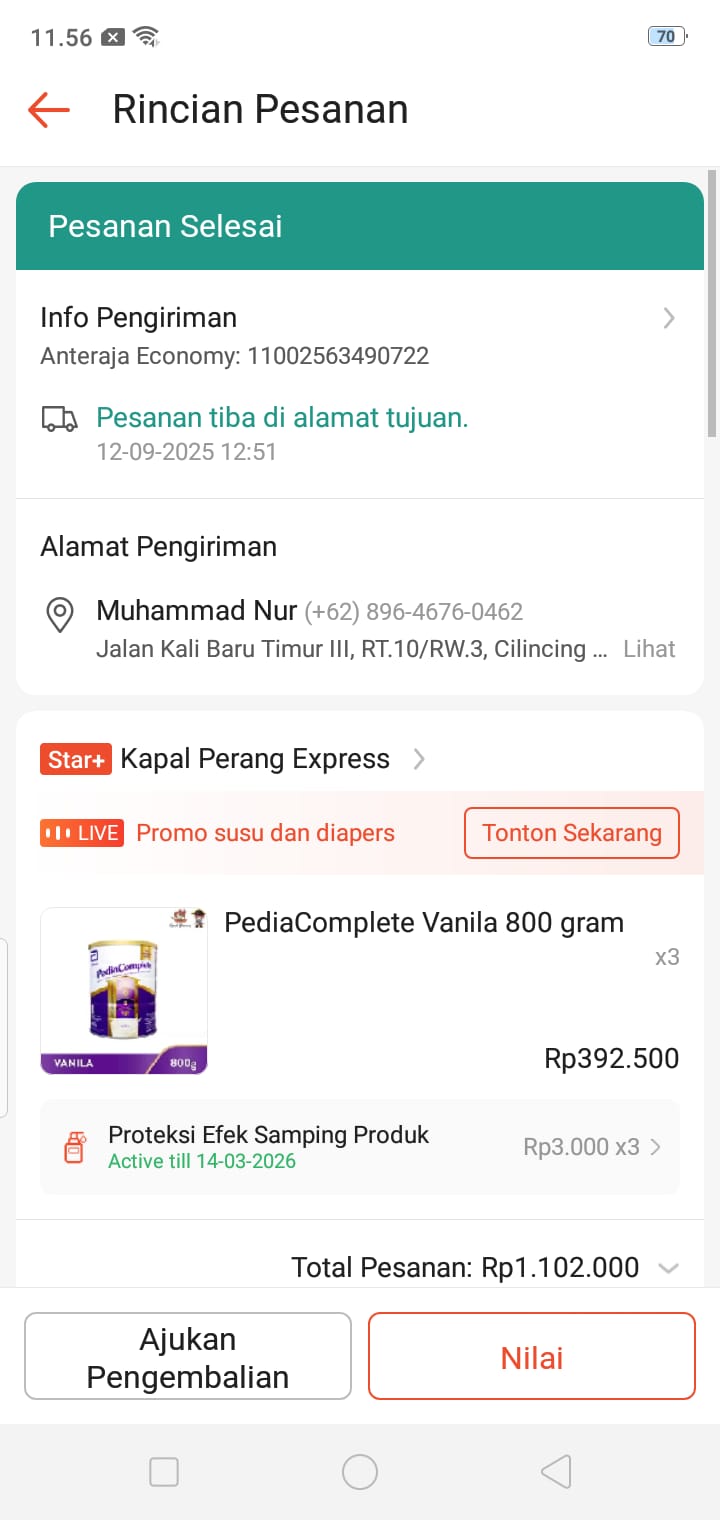Open PediaComplete Vanila 800 gram product
The width and height of the screenshot is (720, 1520).
423,923
